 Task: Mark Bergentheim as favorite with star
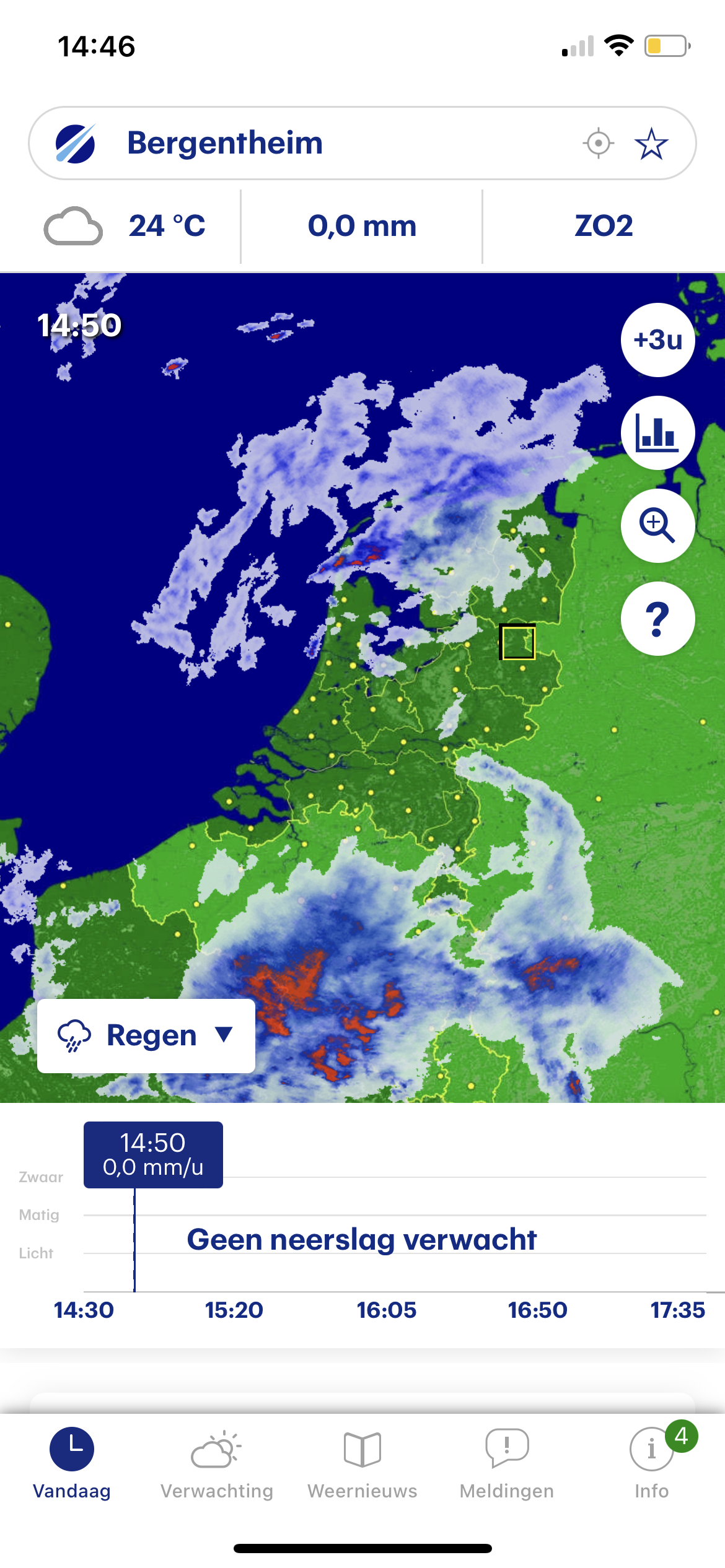click(x=651, y=144)
